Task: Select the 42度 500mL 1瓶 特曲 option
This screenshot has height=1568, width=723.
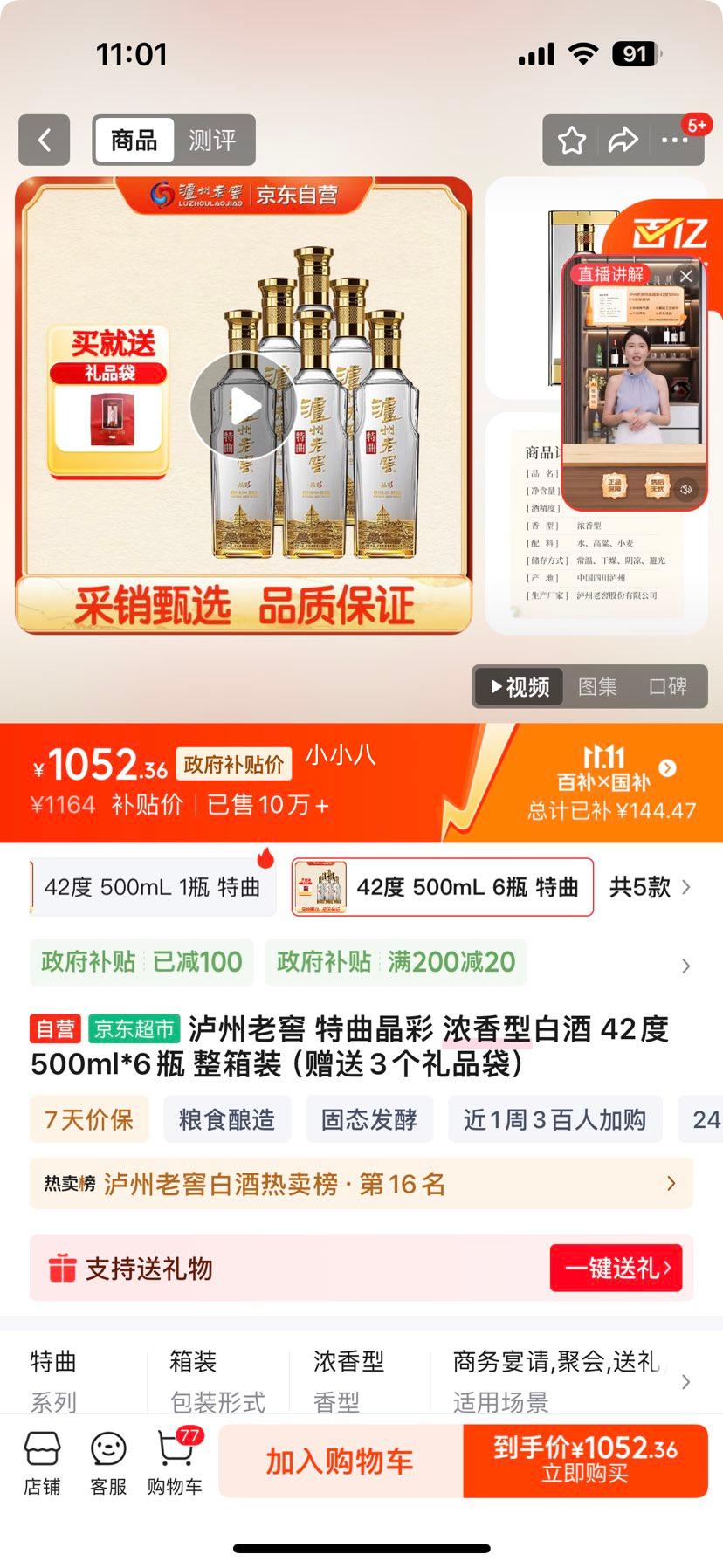Action: click(152, 887)
